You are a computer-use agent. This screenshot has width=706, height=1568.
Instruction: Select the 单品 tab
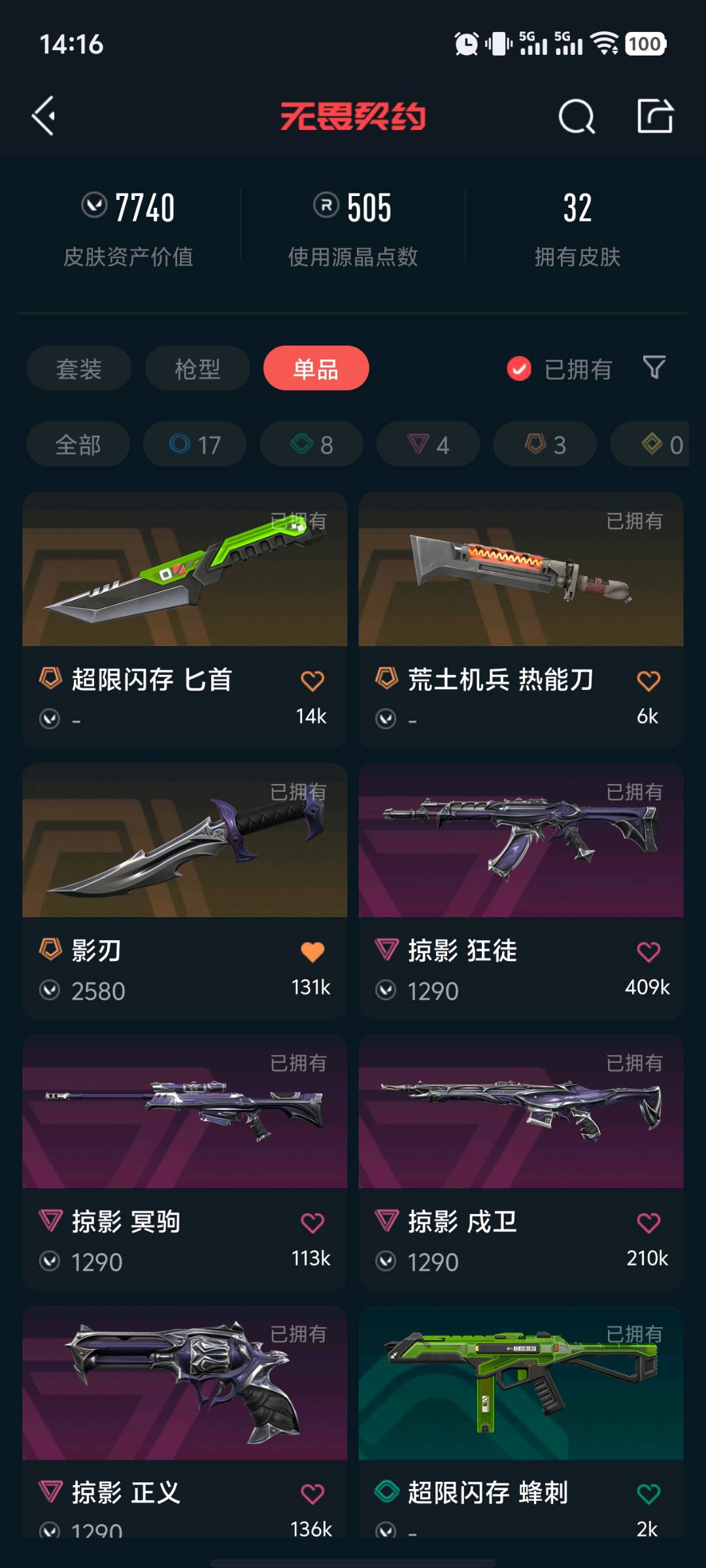[x=316, y=368]
